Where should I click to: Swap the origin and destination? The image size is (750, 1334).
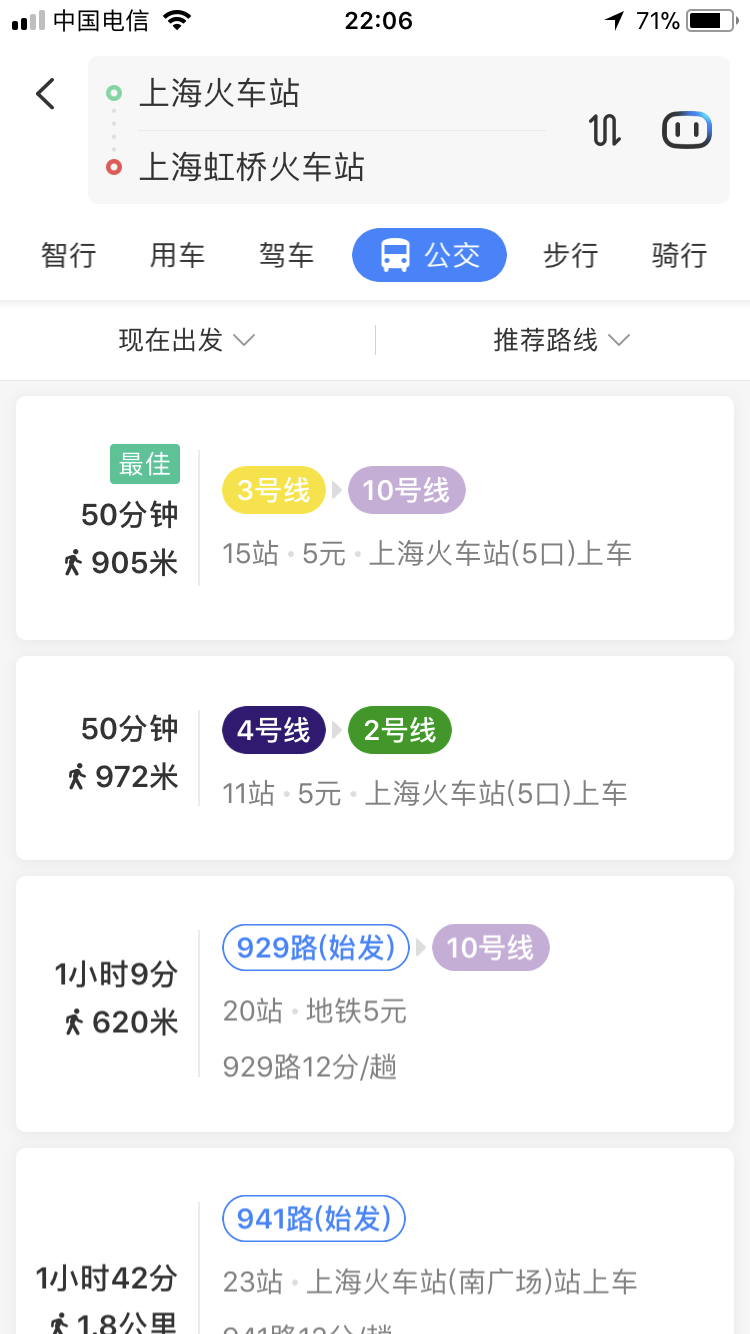pos(606,130)
